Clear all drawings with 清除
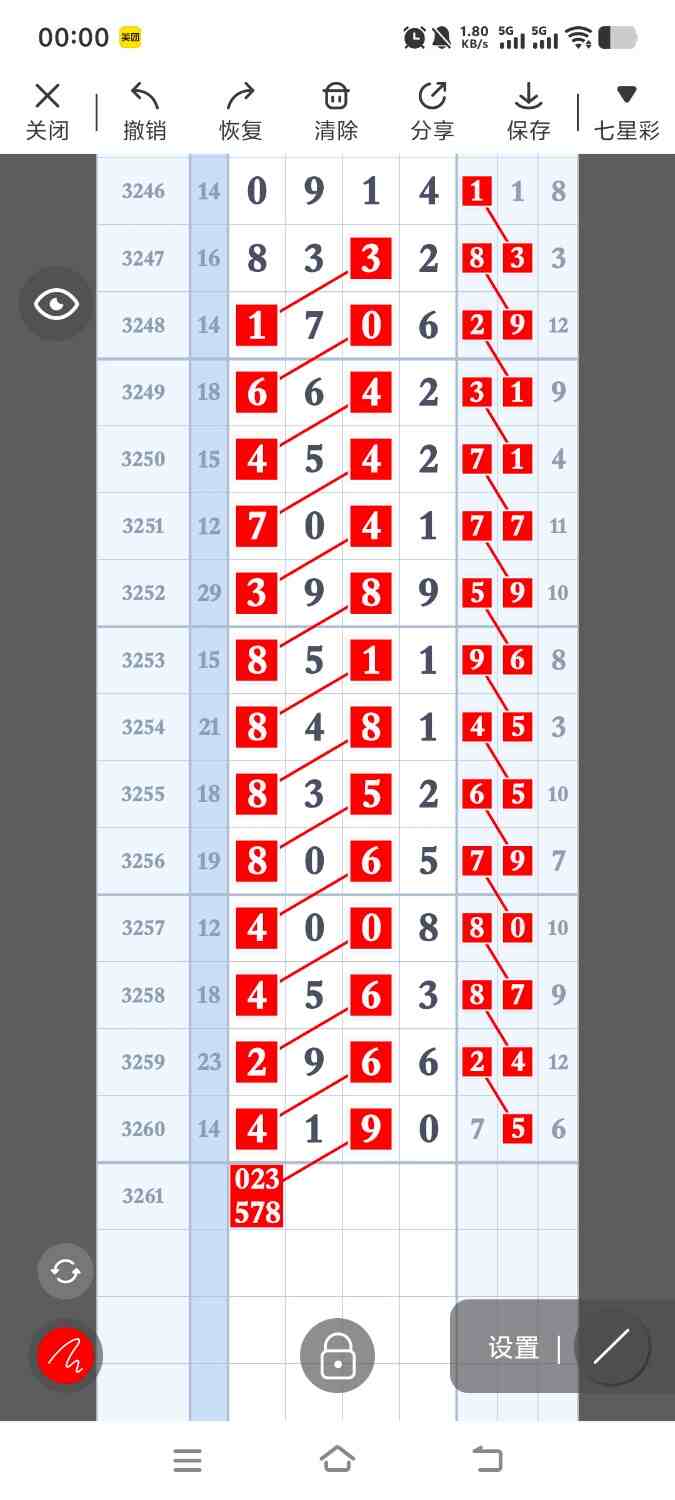 click(x=336, y=112)
